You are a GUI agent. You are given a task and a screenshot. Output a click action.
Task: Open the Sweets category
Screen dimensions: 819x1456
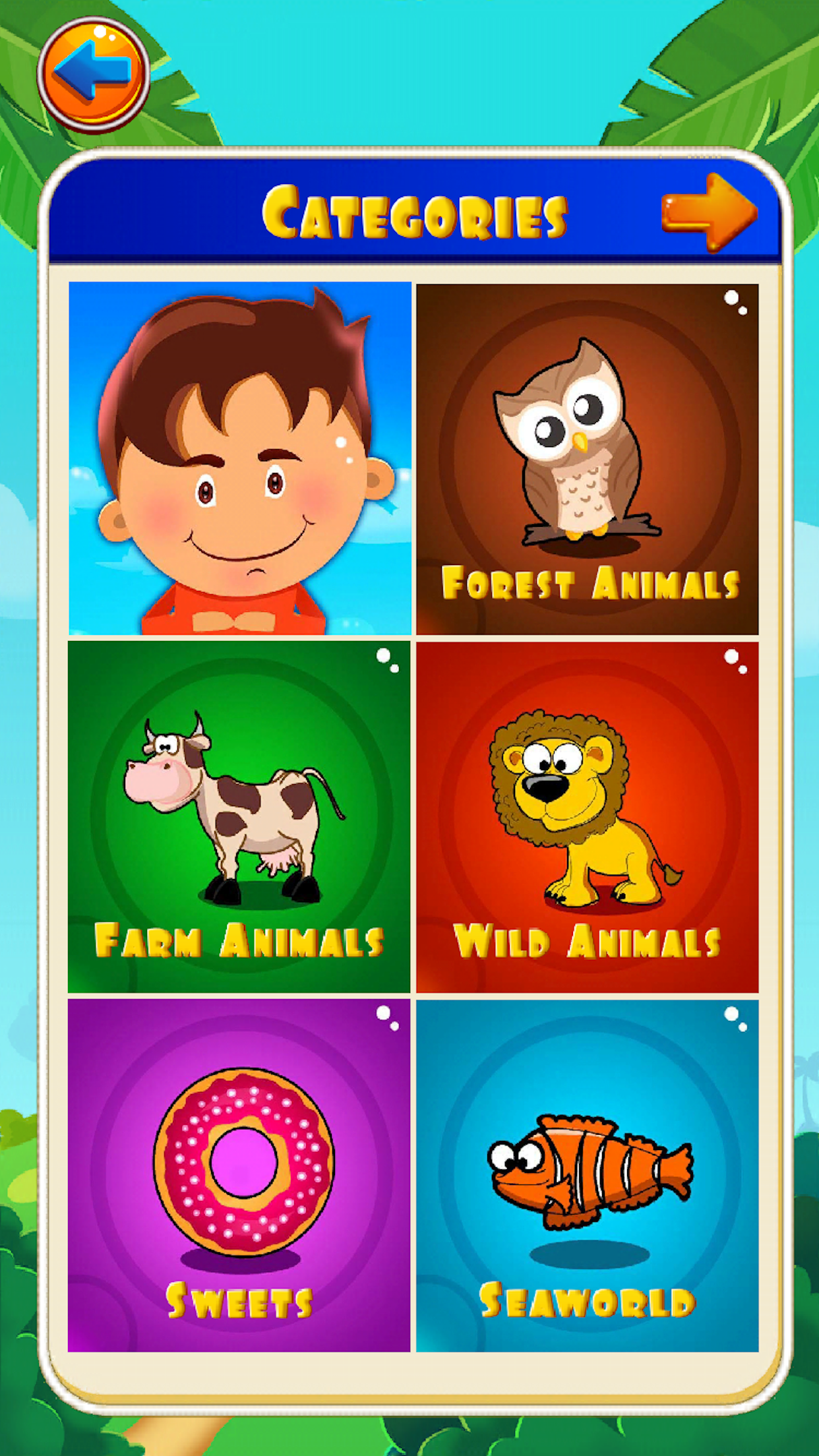[x=239, y=1175]
